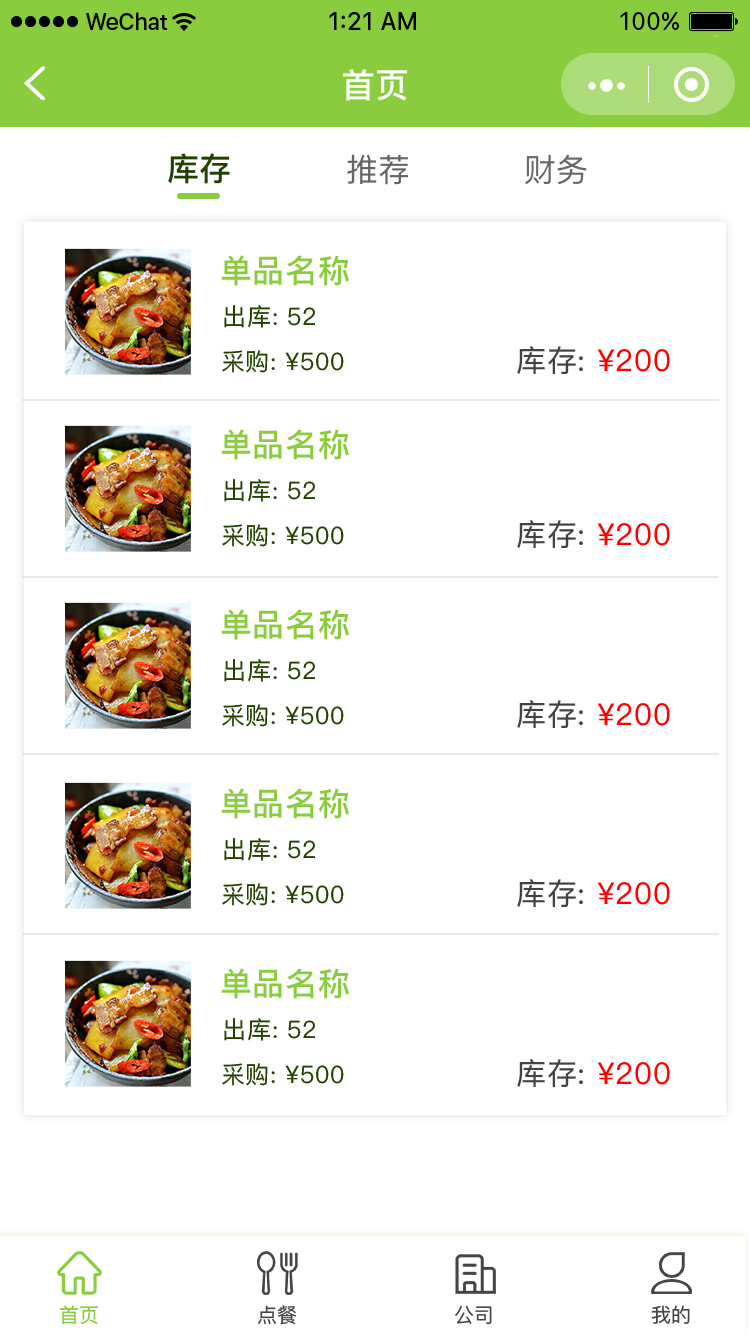Viewport: 750px width, 1334px height.
Task: Tap 首页 in the bottom navigation
Action: pos(79,1287)
